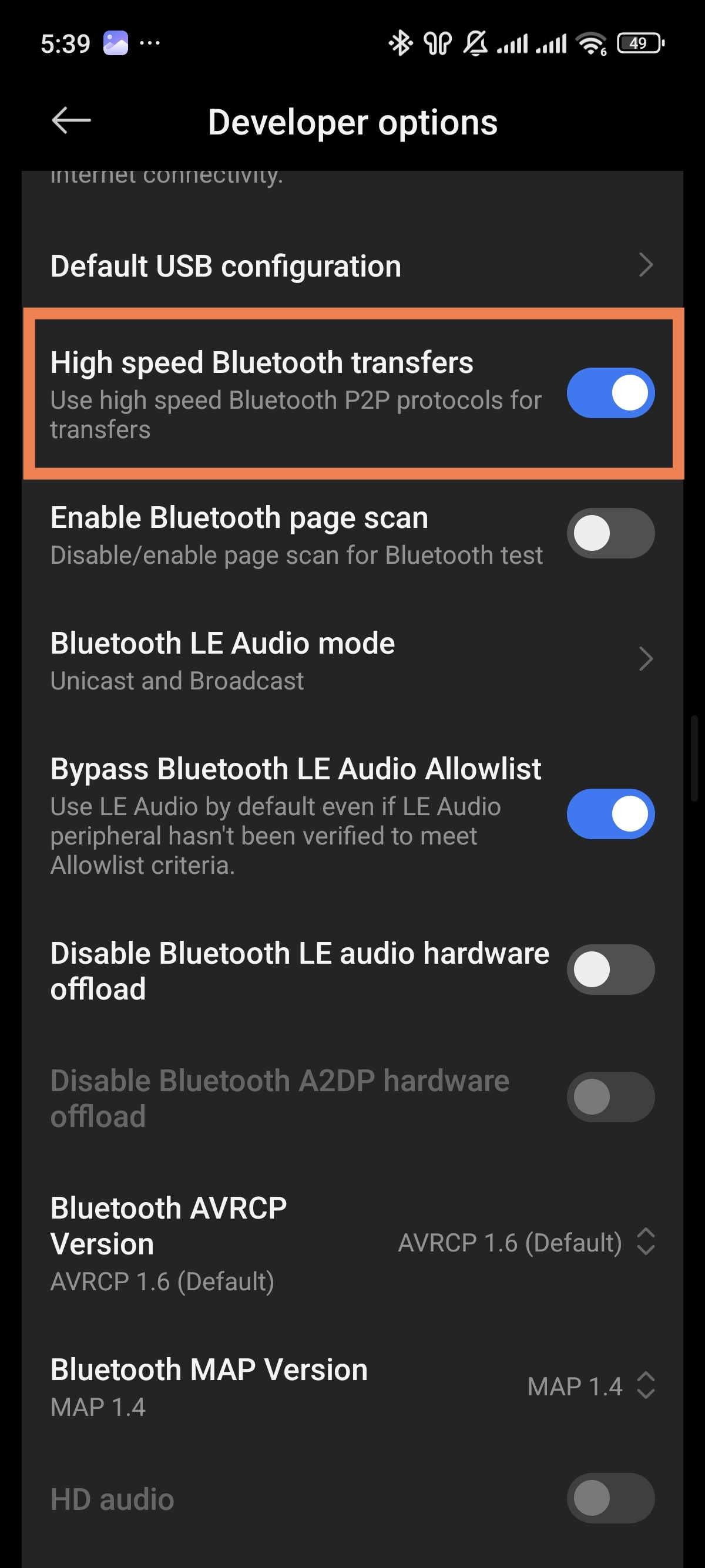Expand Default USB configuration options
The image size is (705, 1568).
point(352,265)
